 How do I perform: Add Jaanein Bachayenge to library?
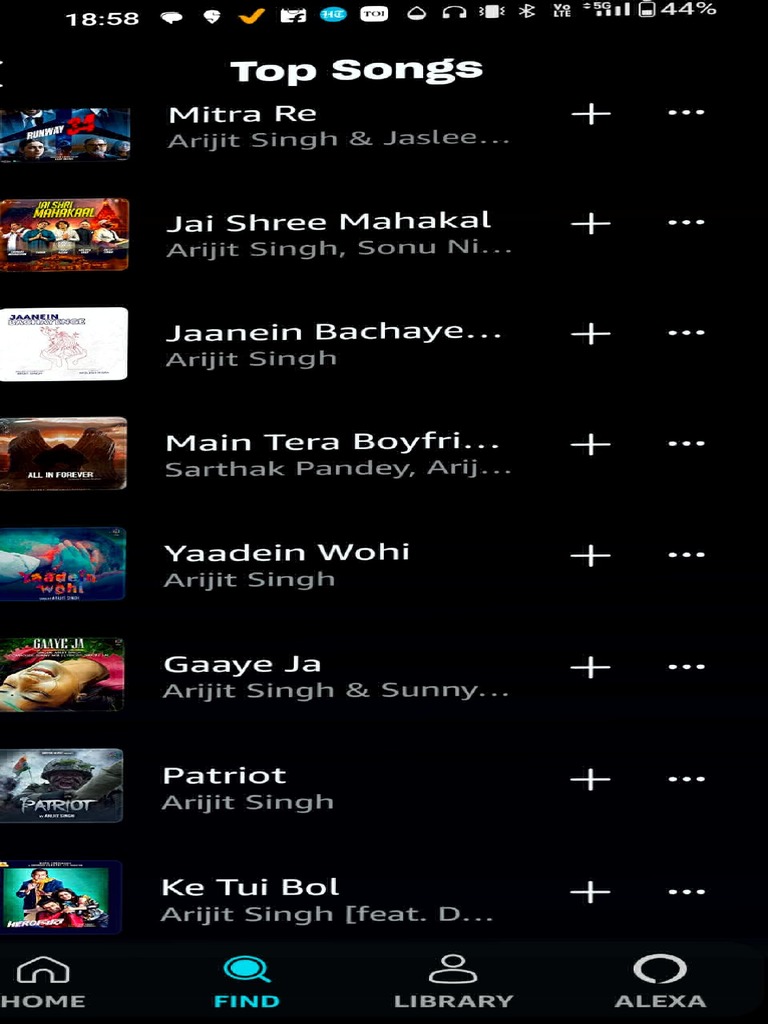coord(590,334)
